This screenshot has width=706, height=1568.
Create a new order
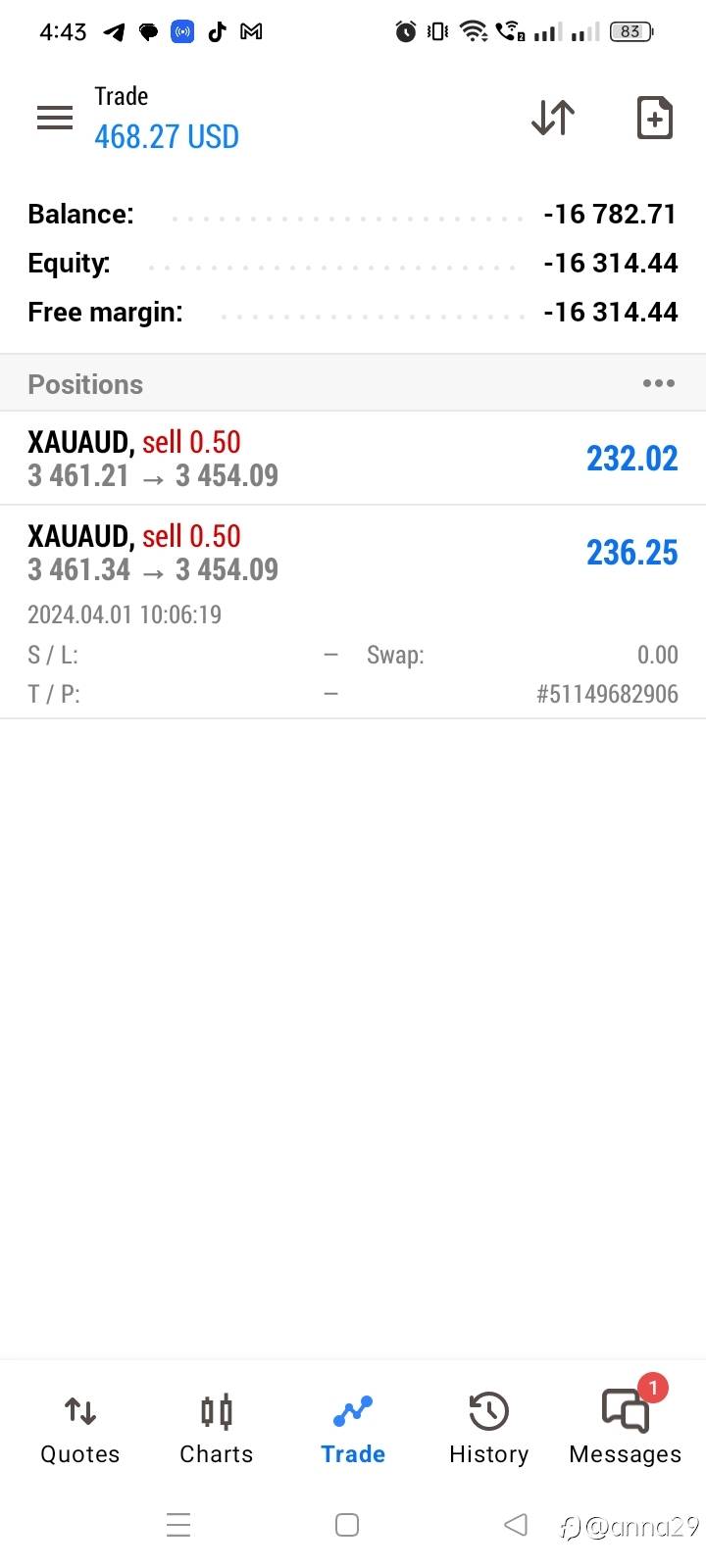coord(654,118)
